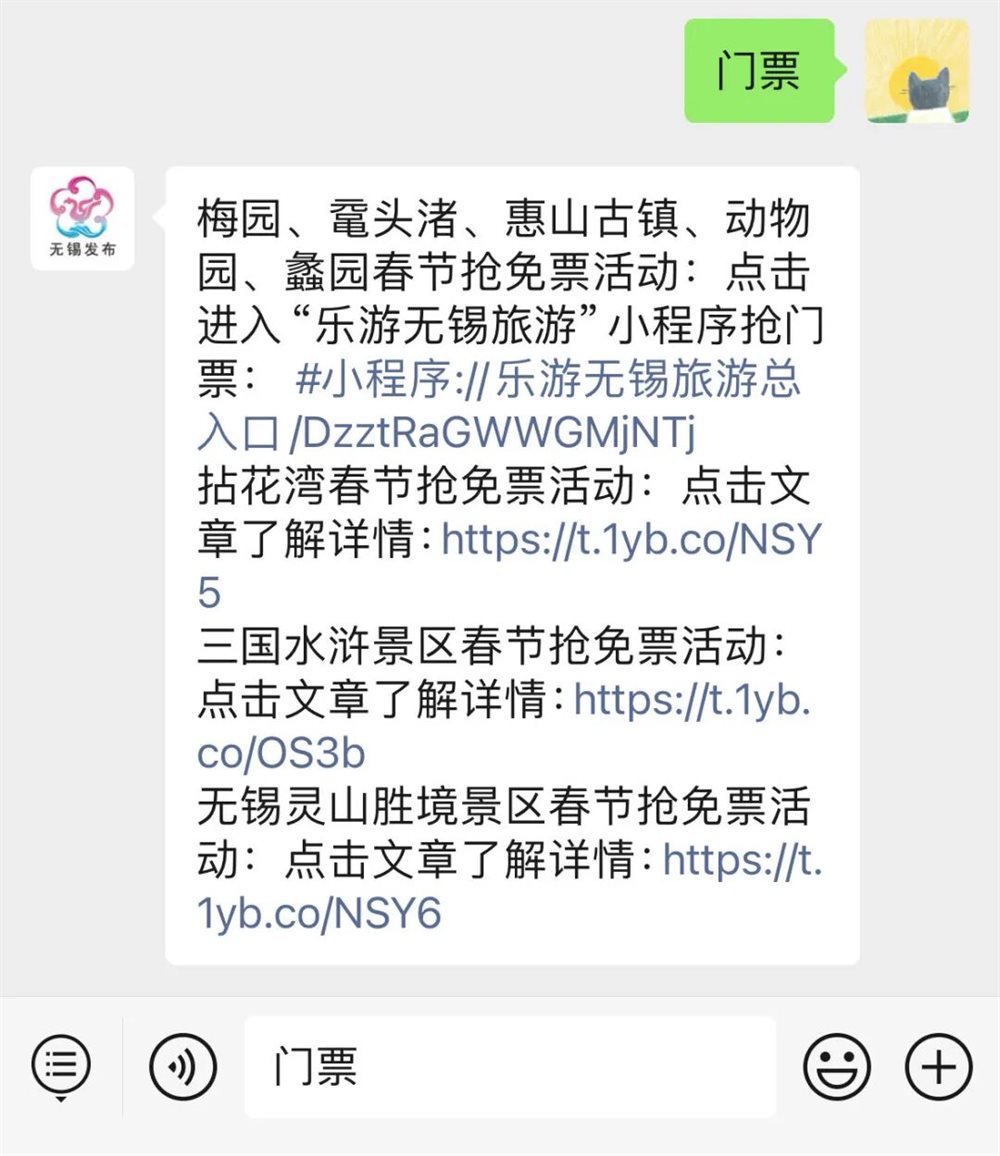Image resolution: width=1000 pixels, height=1156 pixels.
Task: Switch to voice input mode
Action: (x=183, y=1066)
